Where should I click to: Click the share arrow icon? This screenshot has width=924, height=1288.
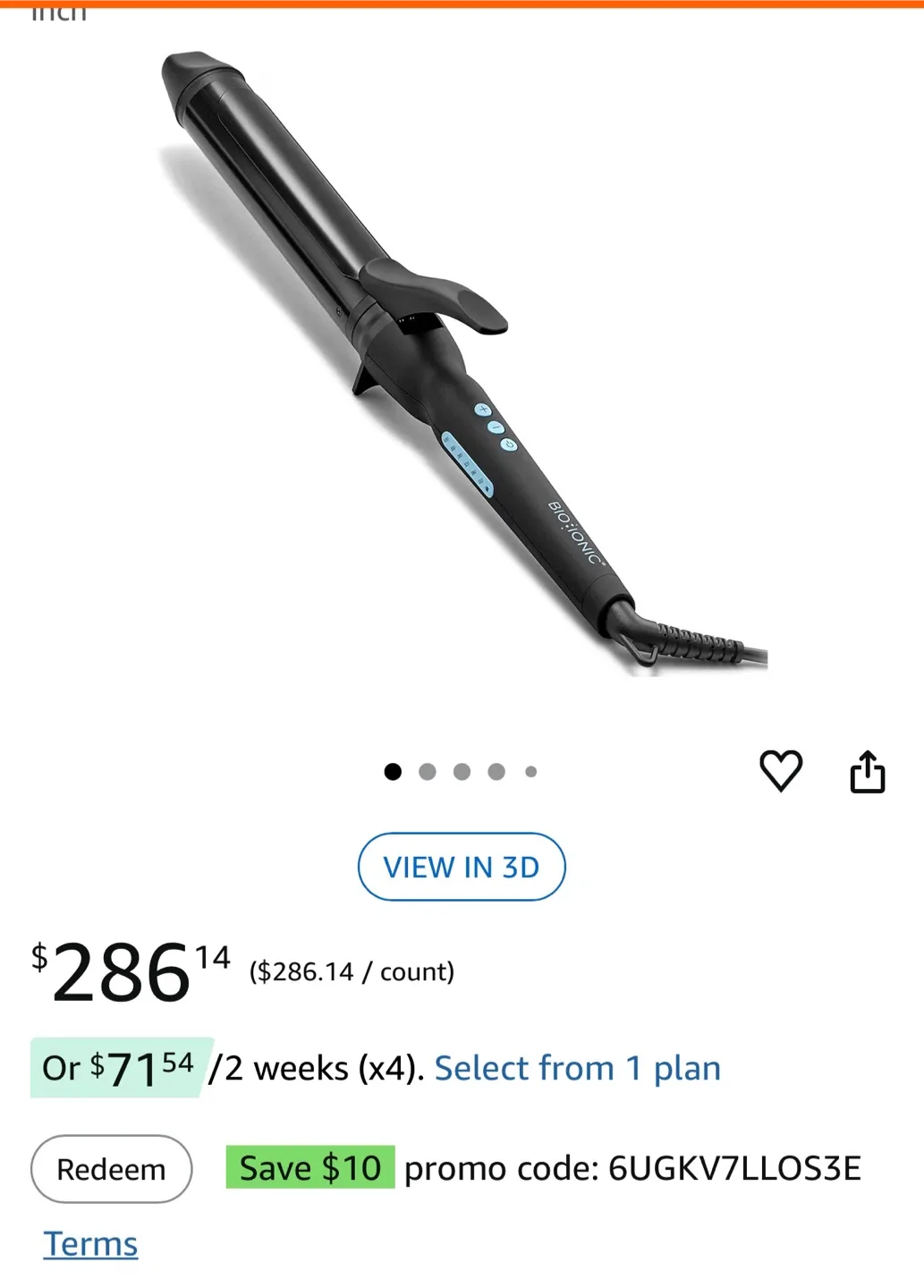pos(867,771)
